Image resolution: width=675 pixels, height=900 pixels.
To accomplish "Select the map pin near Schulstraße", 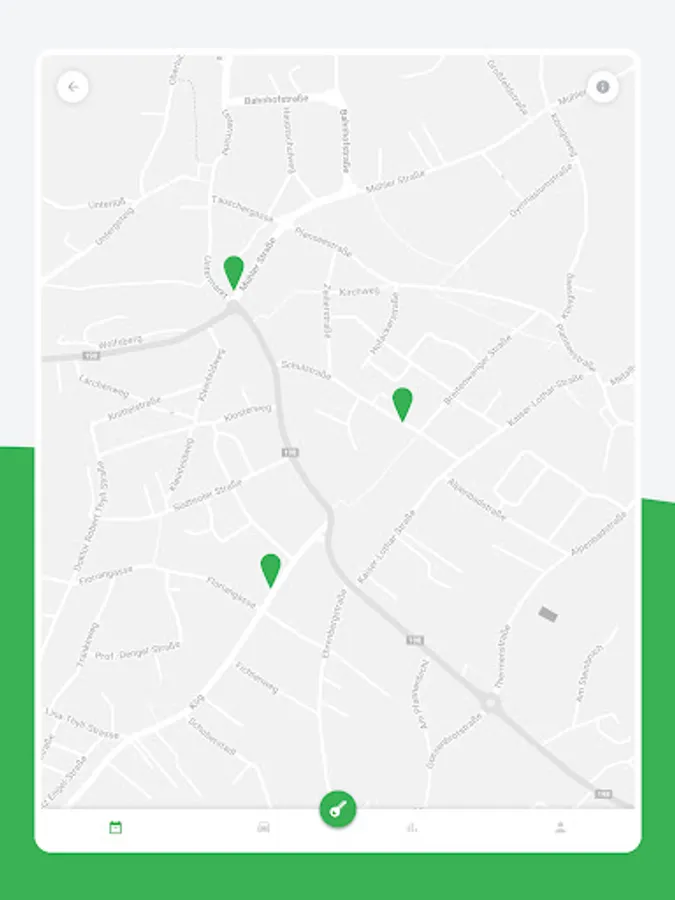I will click(402, 402).
